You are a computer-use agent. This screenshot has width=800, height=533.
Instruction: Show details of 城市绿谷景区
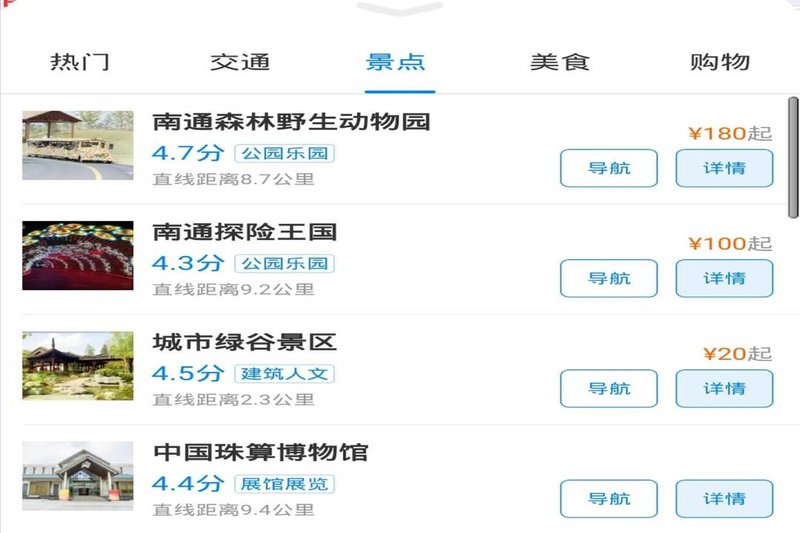pos(724,388)
